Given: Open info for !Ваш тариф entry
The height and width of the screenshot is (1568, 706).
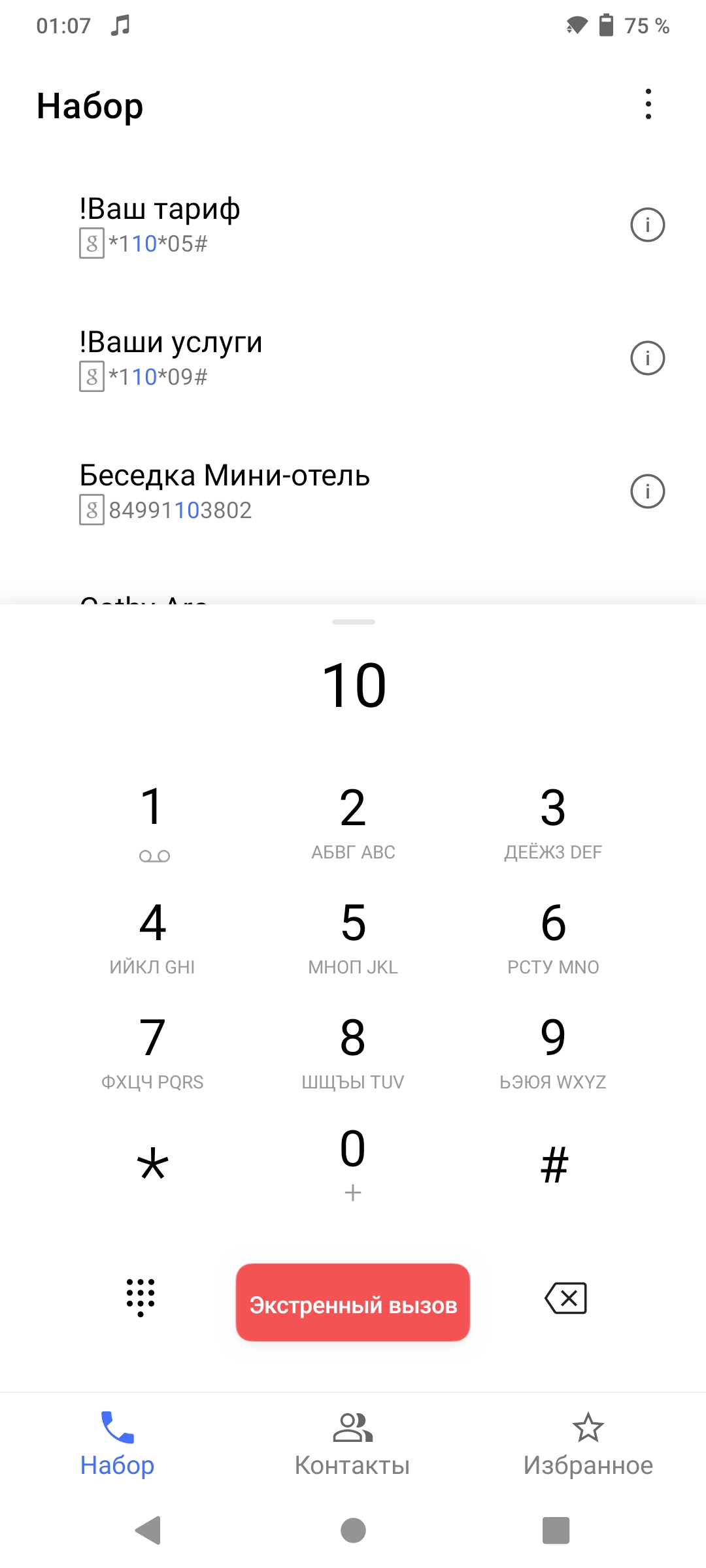Looking at the screenshot, I should pos(647,225).
